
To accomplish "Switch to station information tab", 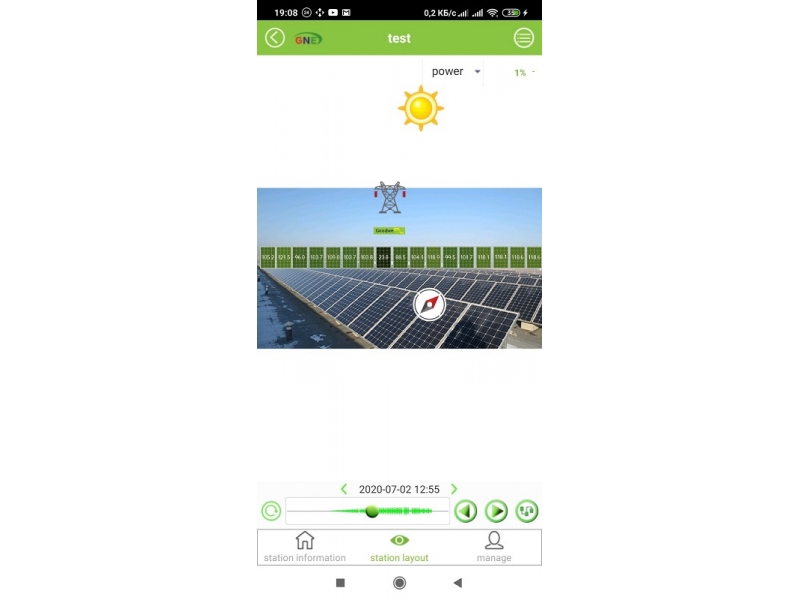I will pos(305,547).
